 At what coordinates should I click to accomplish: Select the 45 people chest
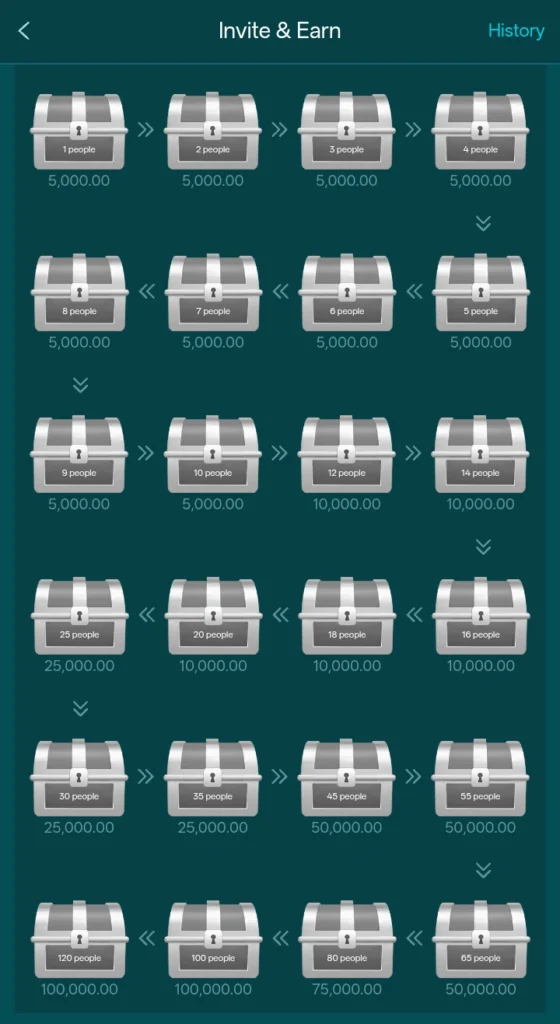tap(347, 778)
